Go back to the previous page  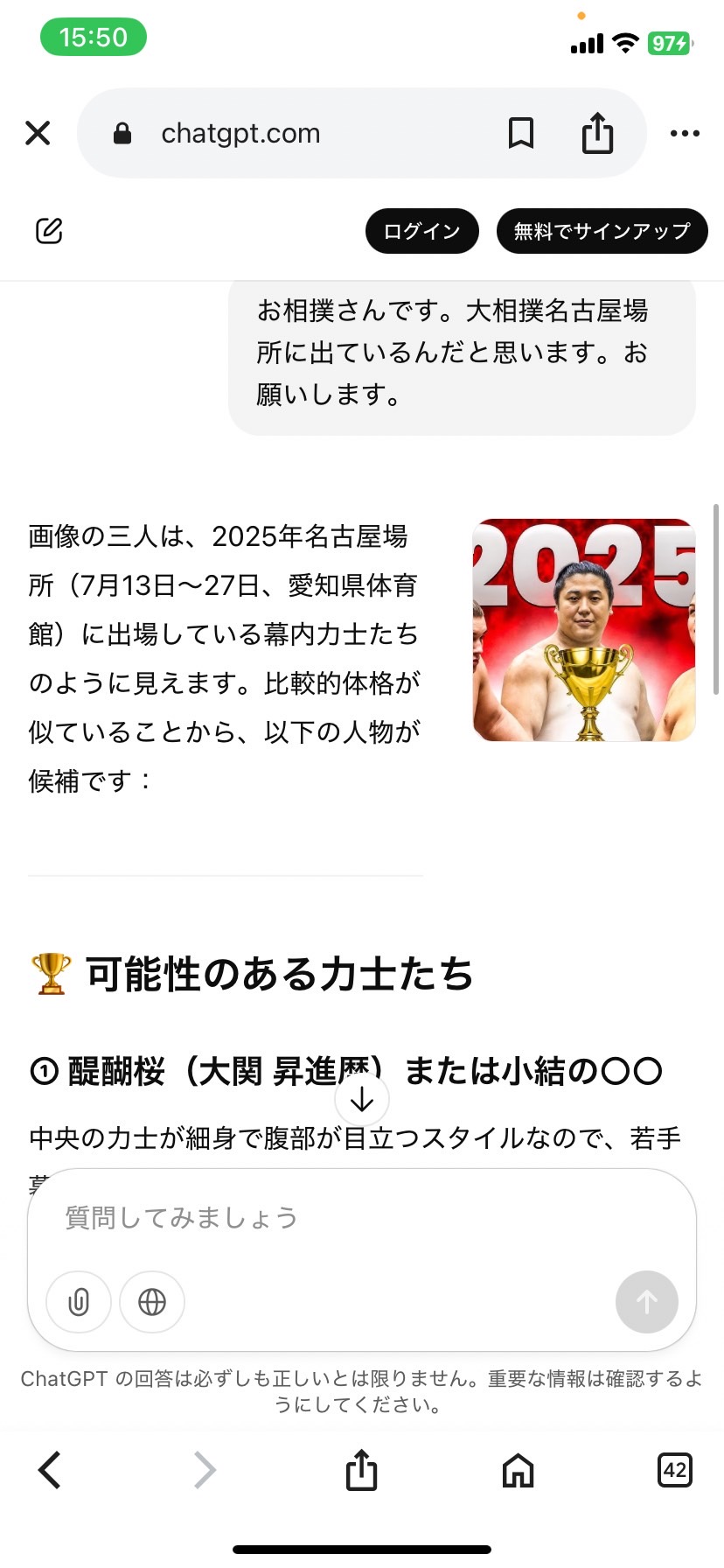pyautogui.click(x=51, y=1470)
